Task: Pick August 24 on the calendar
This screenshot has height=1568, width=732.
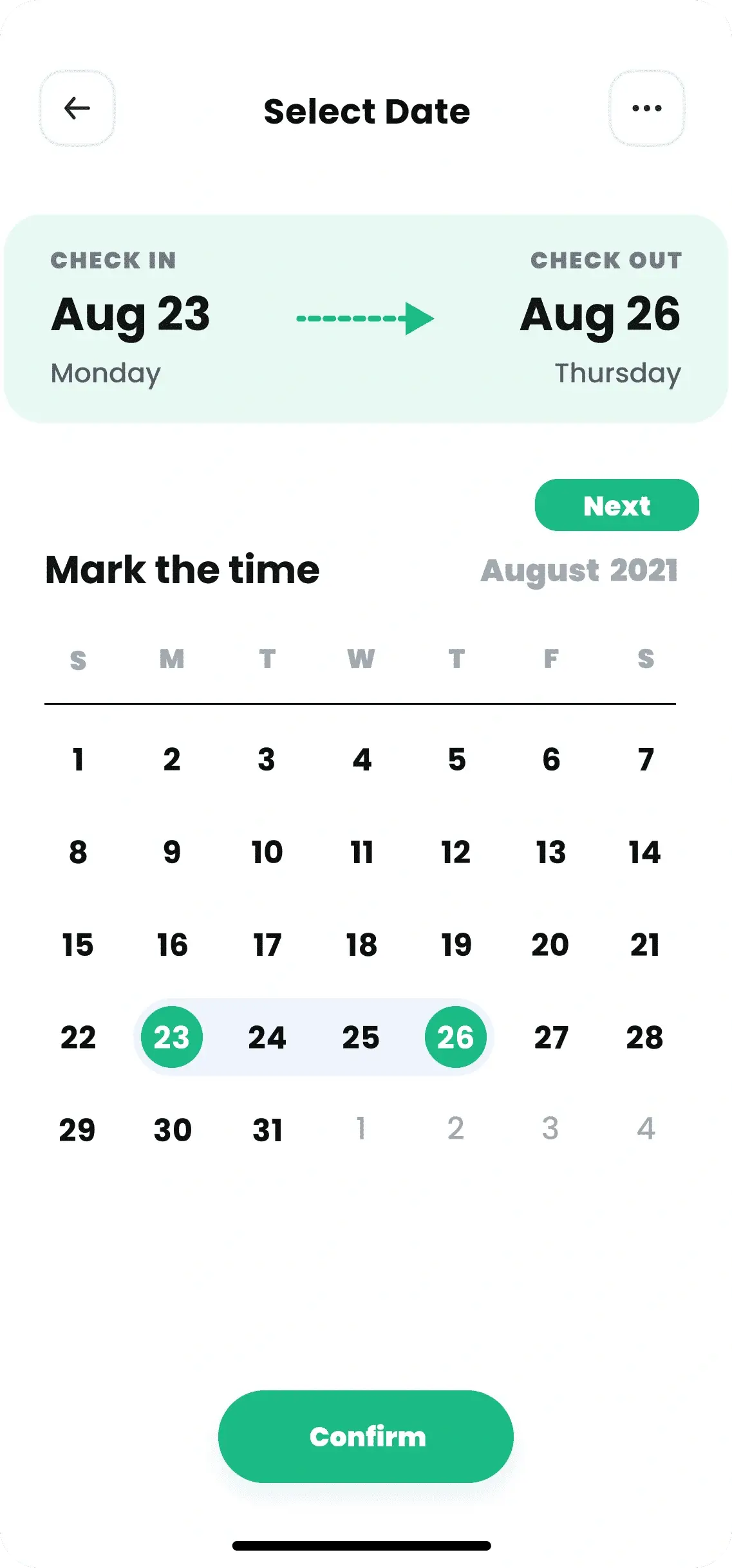Action: coord(267,1038)
